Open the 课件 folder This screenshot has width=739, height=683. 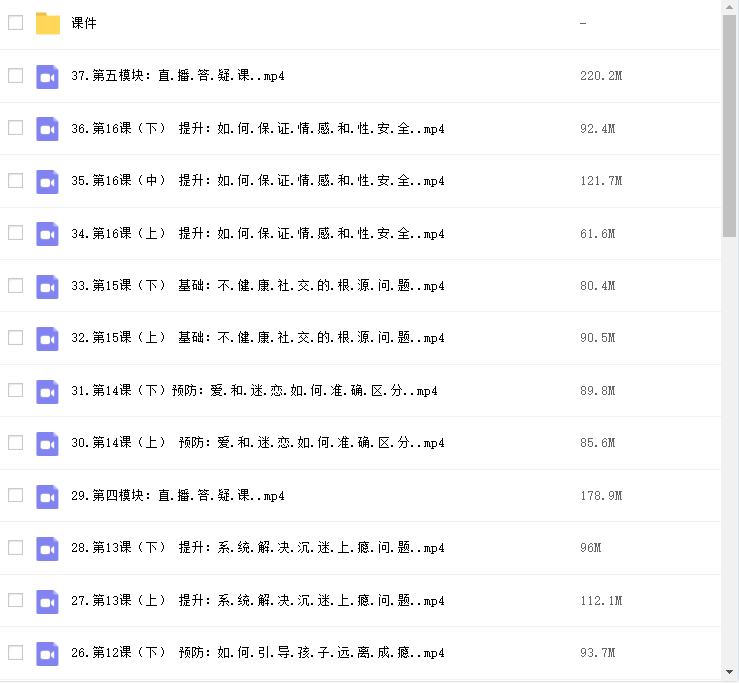pyautogui.click(x=84, y=23)
